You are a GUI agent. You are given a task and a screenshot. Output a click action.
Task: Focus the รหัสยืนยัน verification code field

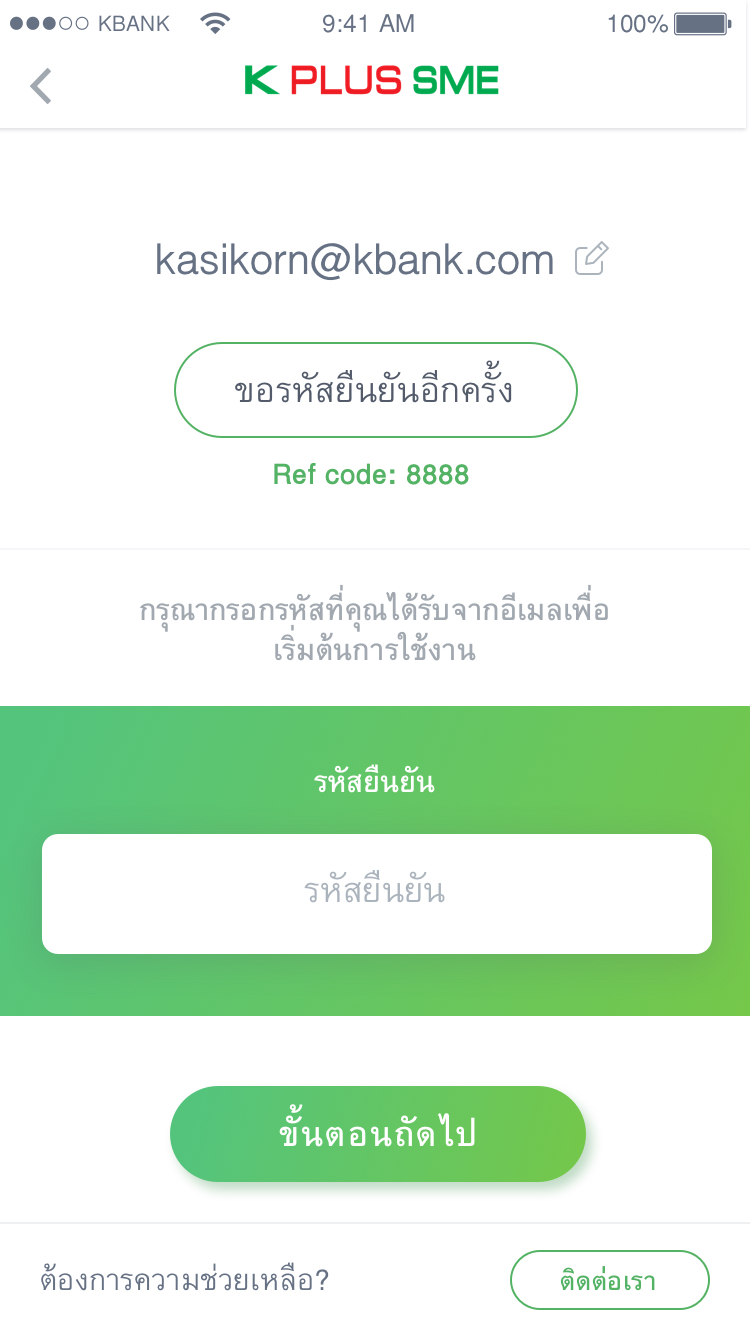[x=376, y=893]
